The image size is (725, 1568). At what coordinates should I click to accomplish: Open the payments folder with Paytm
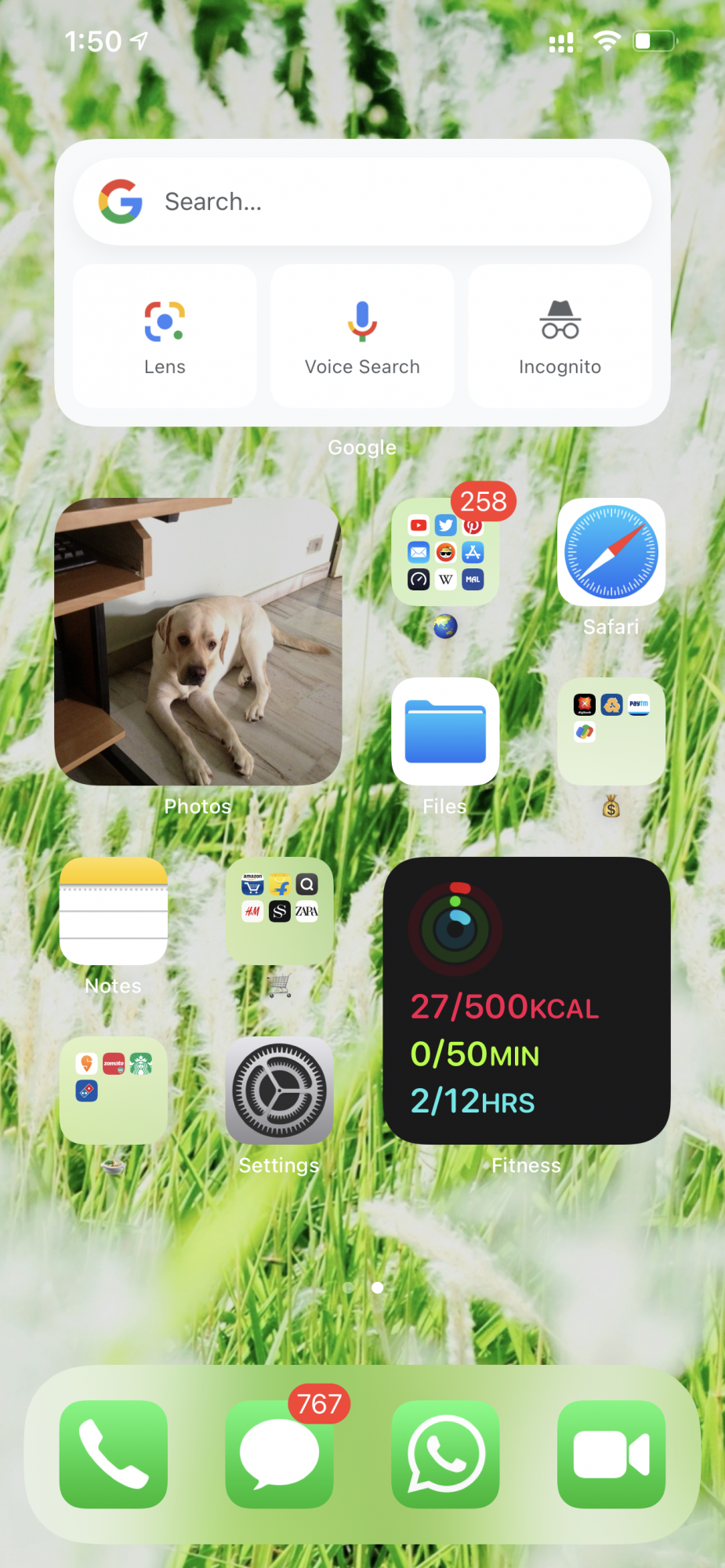pos(611,731)
